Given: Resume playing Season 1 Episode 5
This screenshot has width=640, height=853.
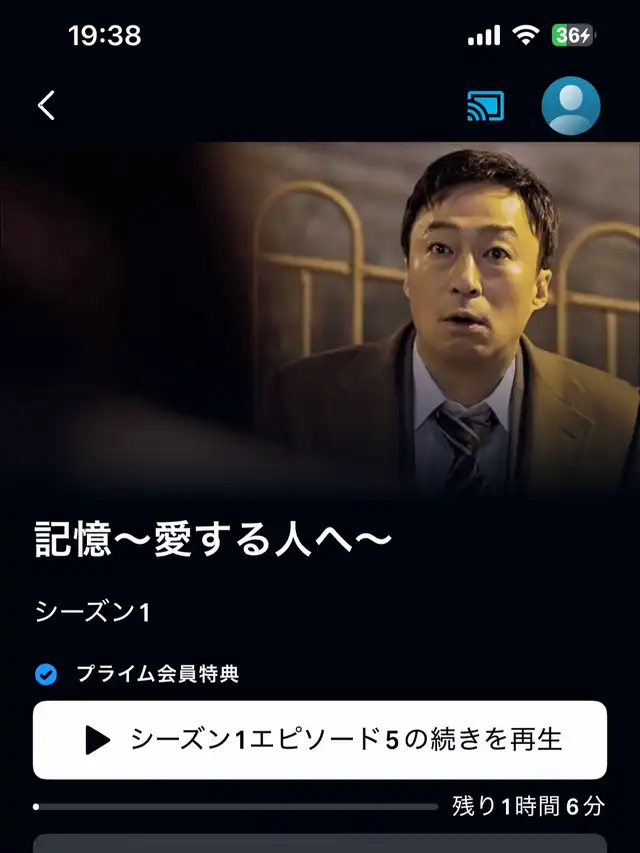Looking at the screenshot, I should point(320,740).
